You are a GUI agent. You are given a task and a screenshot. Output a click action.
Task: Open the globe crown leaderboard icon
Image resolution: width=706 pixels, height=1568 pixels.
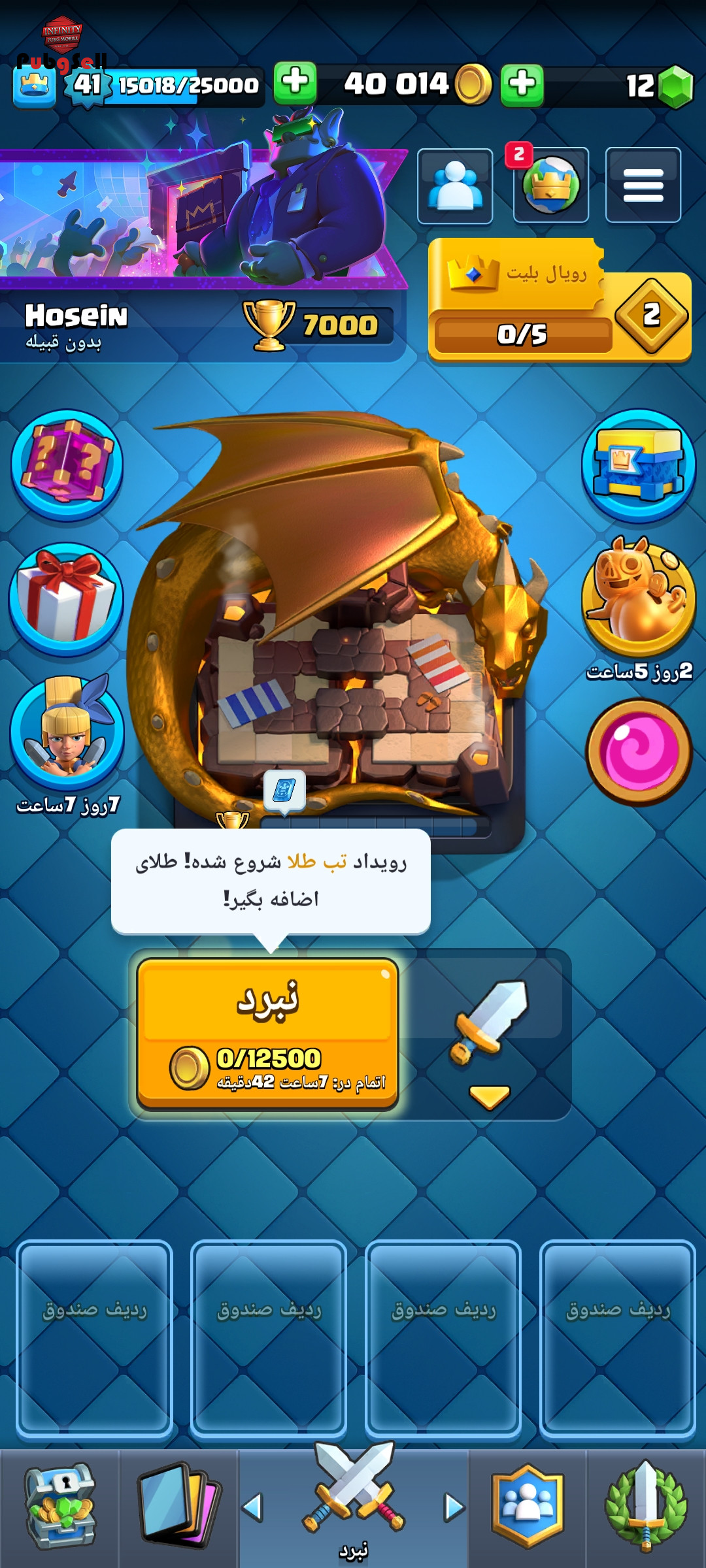(x=551, y=186)
